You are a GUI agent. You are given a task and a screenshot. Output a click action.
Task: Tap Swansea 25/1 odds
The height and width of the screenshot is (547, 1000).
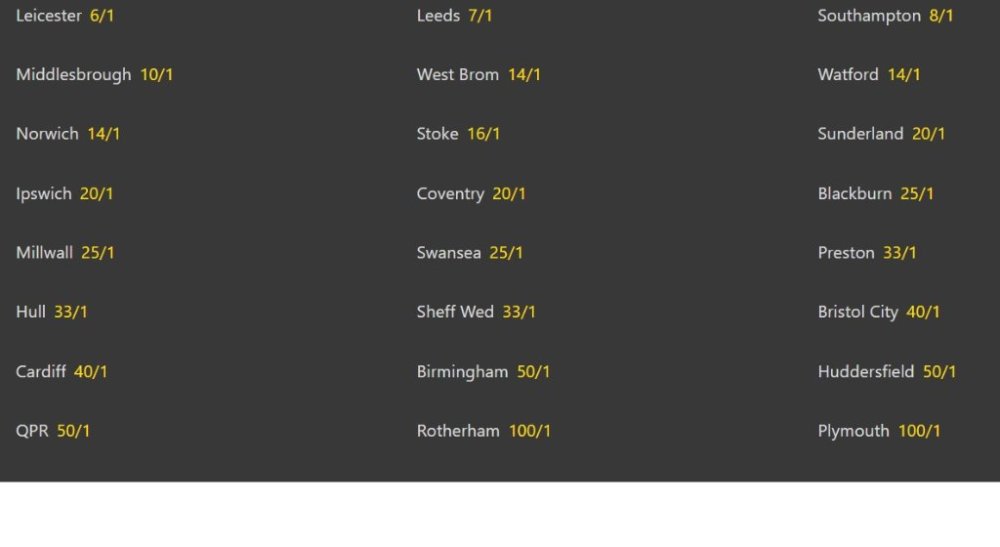506,253
